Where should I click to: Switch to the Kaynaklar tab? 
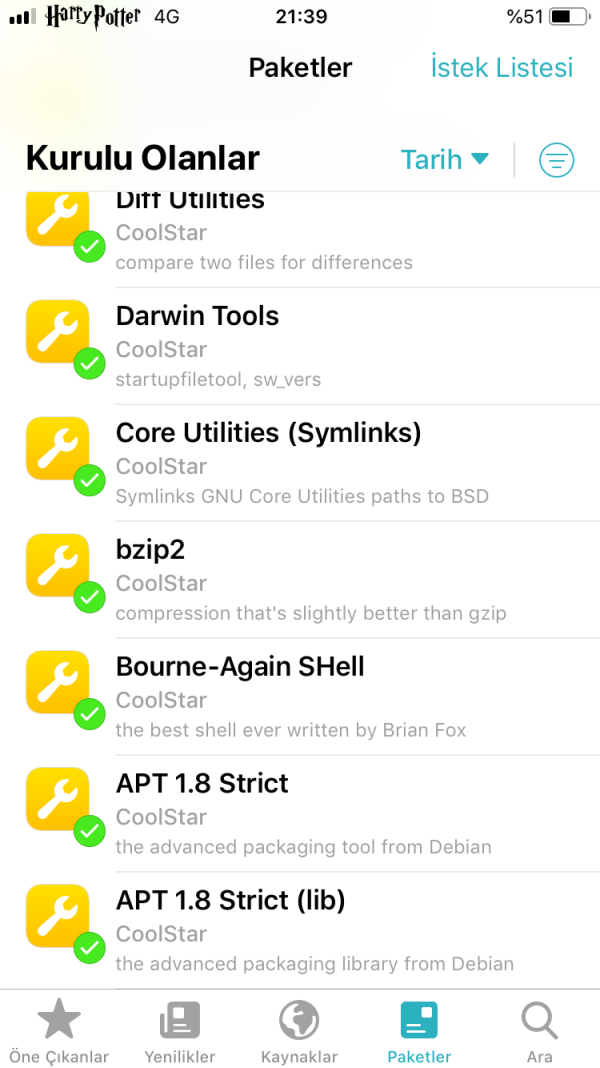point(299,1032)
